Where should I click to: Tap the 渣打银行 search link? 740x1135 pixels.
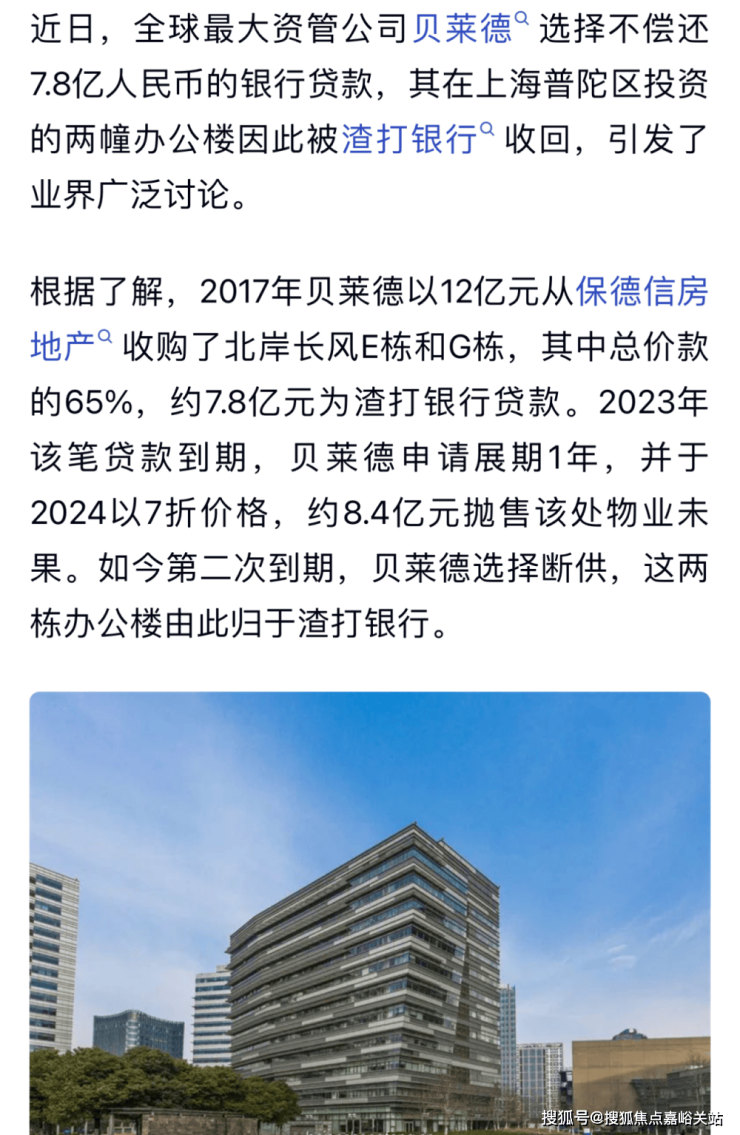[417, 138]
